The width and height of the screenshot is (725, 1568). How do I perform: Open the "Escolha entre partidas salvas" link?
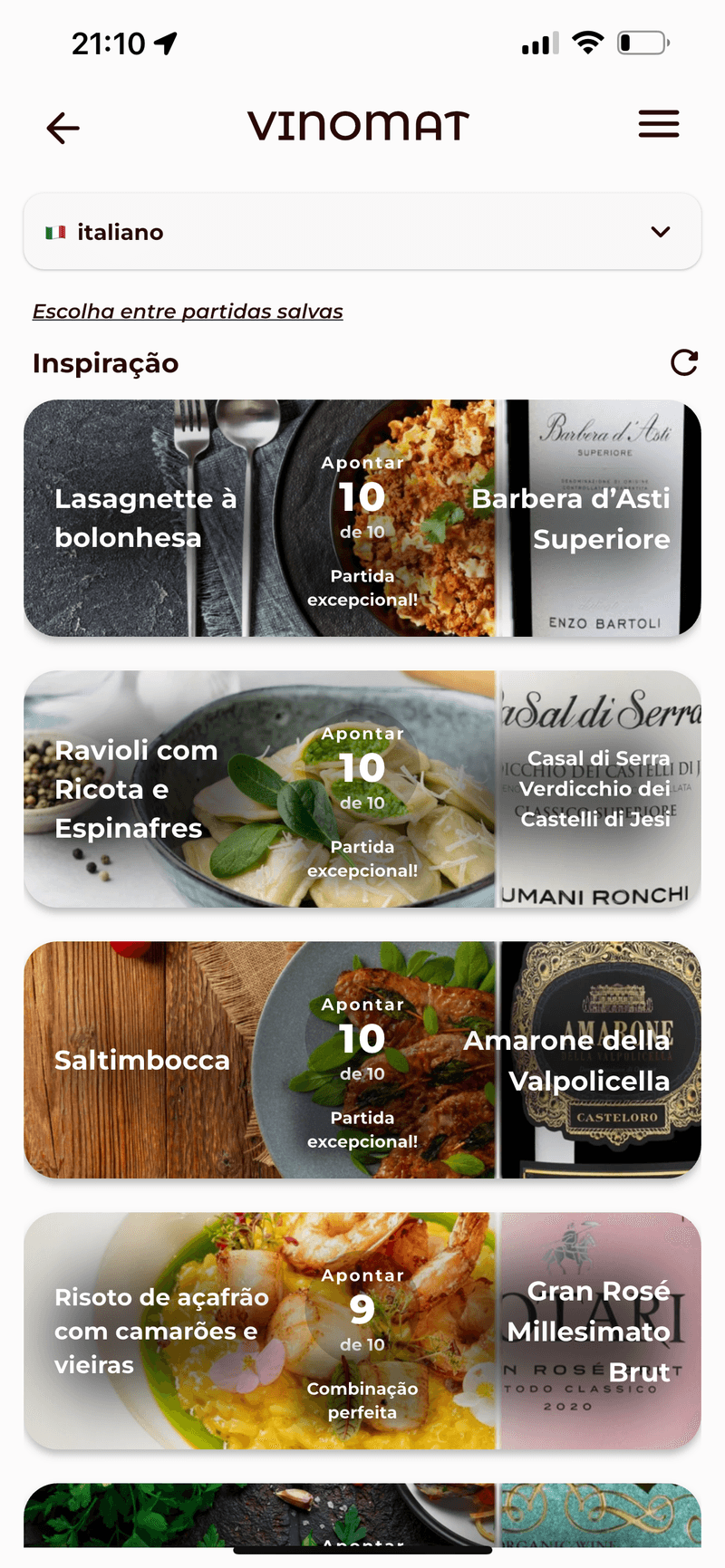188,312
